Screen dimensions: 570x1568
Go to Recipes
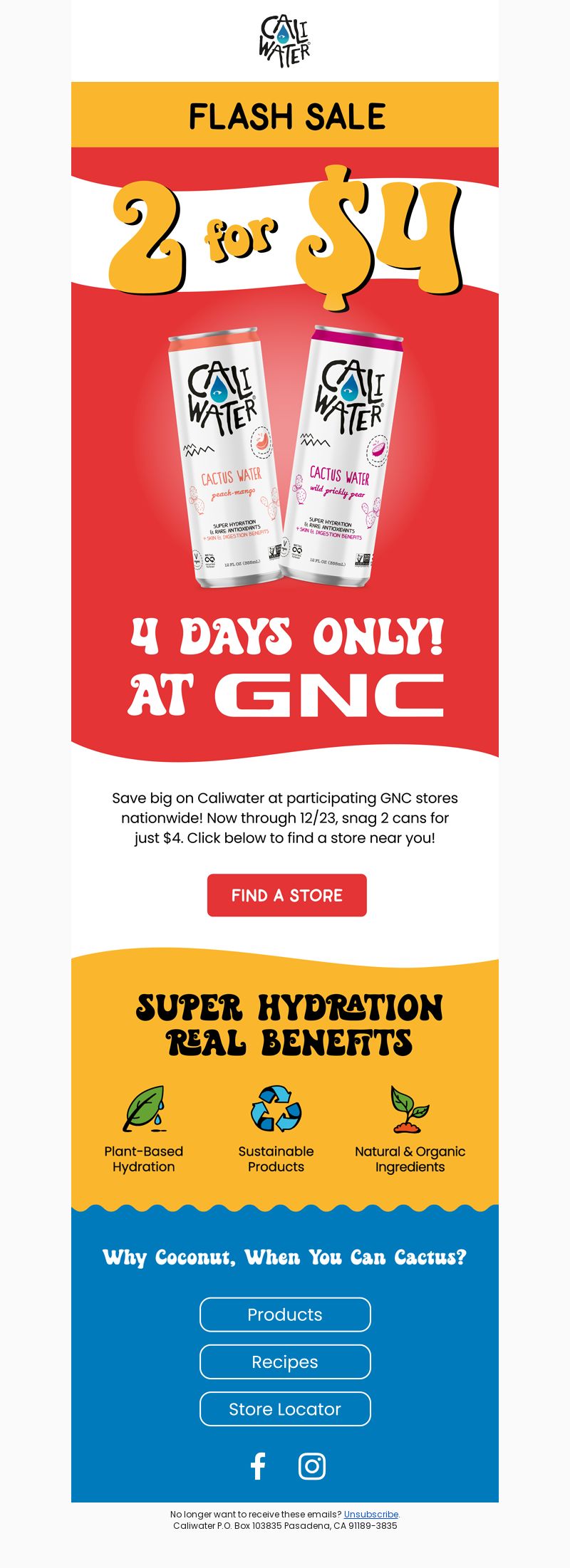[285, 1361]
